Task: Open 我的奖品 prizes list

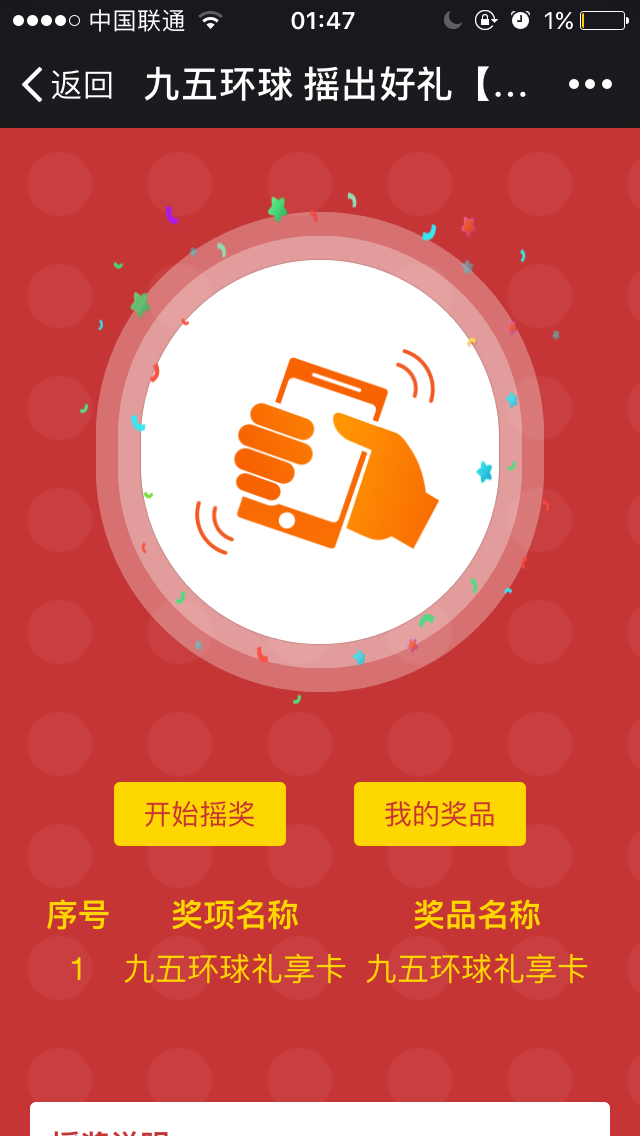Action: point(440,814)
